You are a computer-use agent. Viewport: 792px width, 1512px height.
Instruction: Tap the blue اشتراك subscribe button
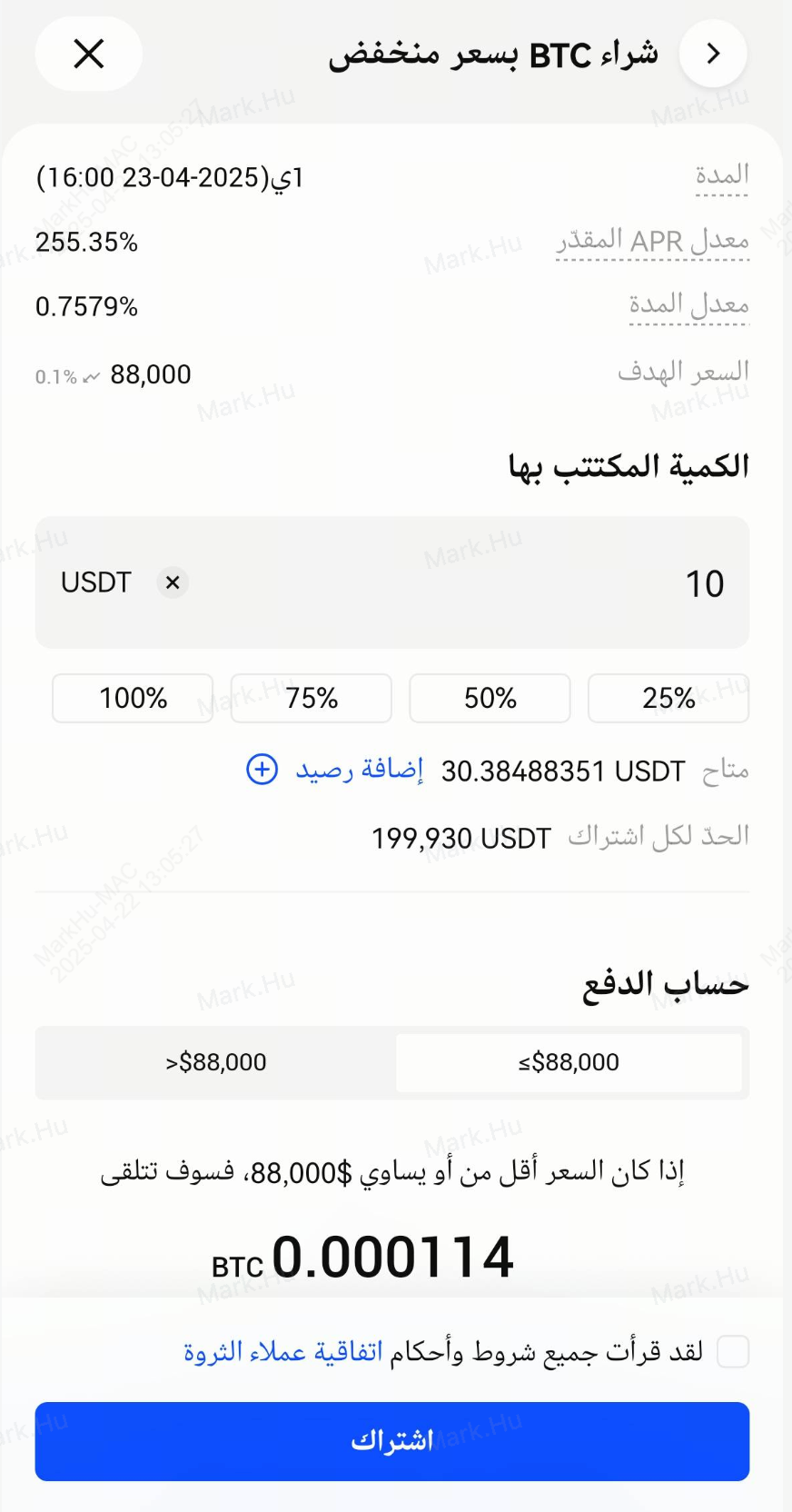(392, 1441)
